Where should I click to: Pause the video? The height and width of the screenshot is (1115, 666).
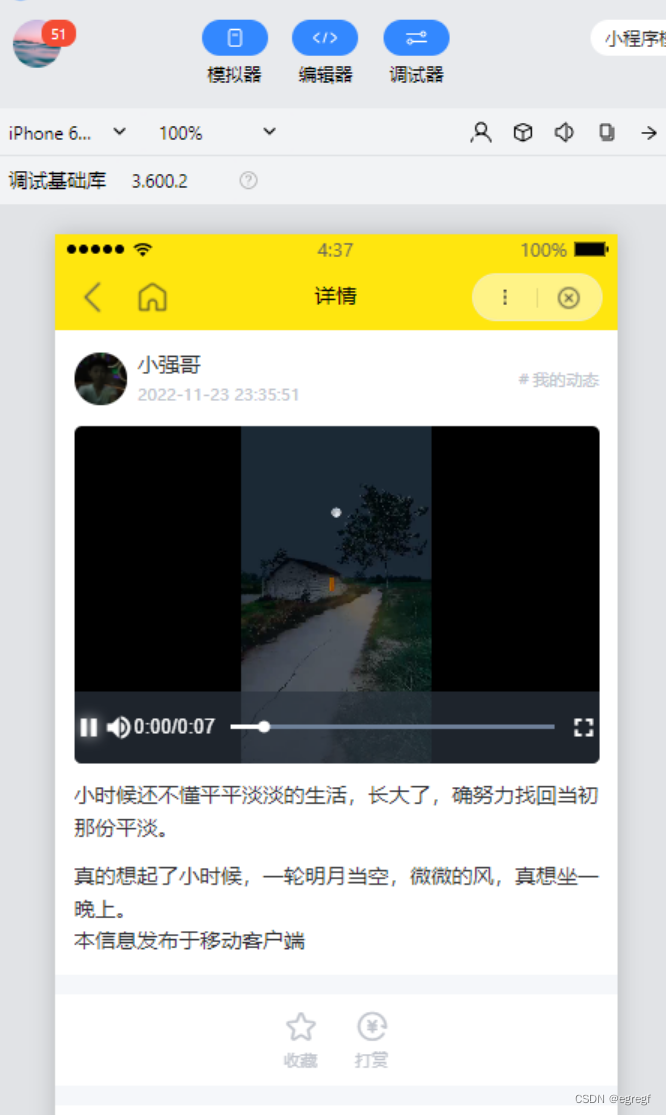click(x=89, y=727)
